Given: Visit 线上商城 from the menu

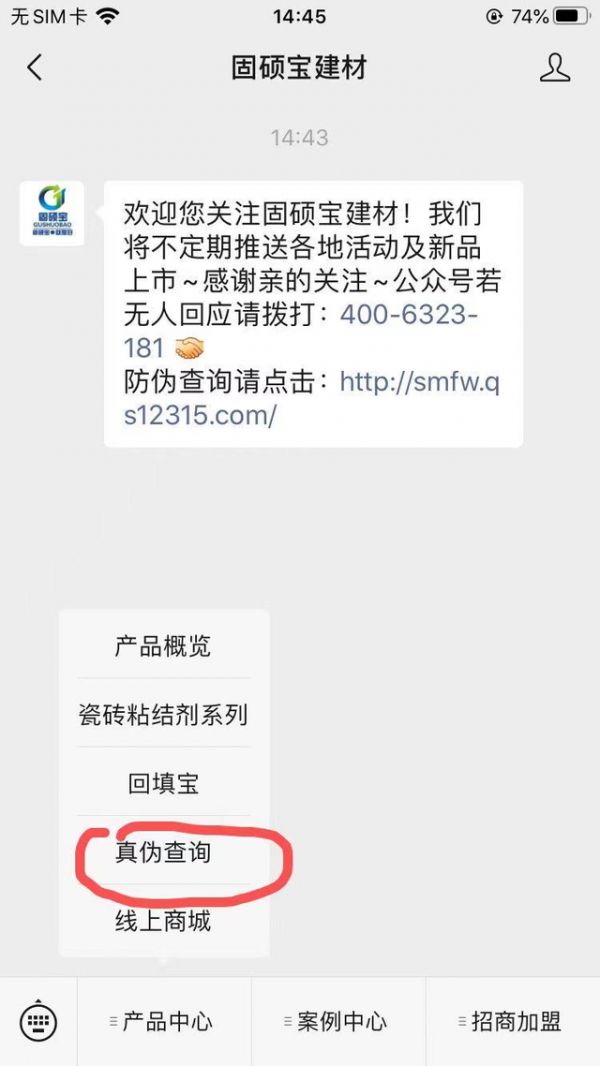Looking at the screenshot, I should coord(163,921).
